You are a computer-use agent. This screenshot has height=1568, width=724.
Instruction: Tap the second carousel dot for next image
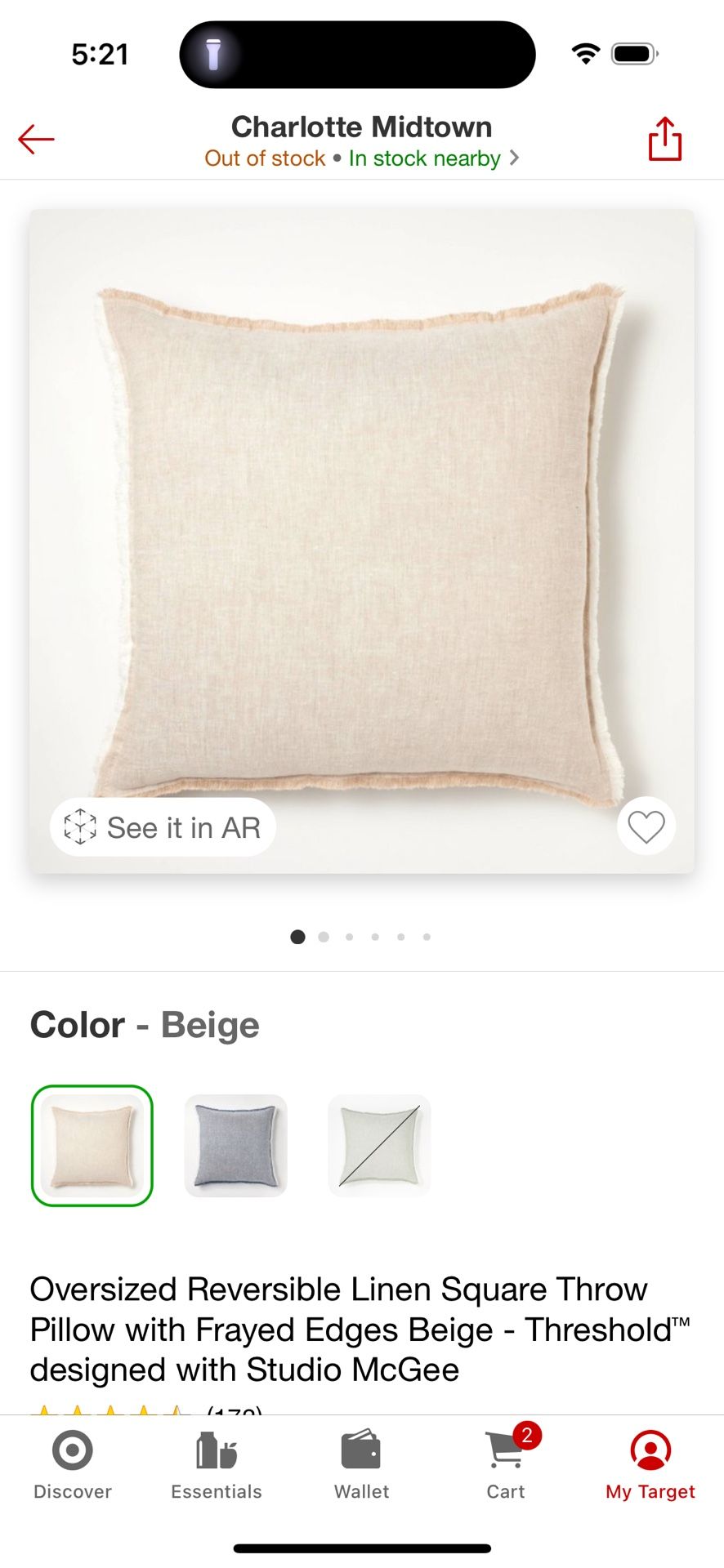324,937
